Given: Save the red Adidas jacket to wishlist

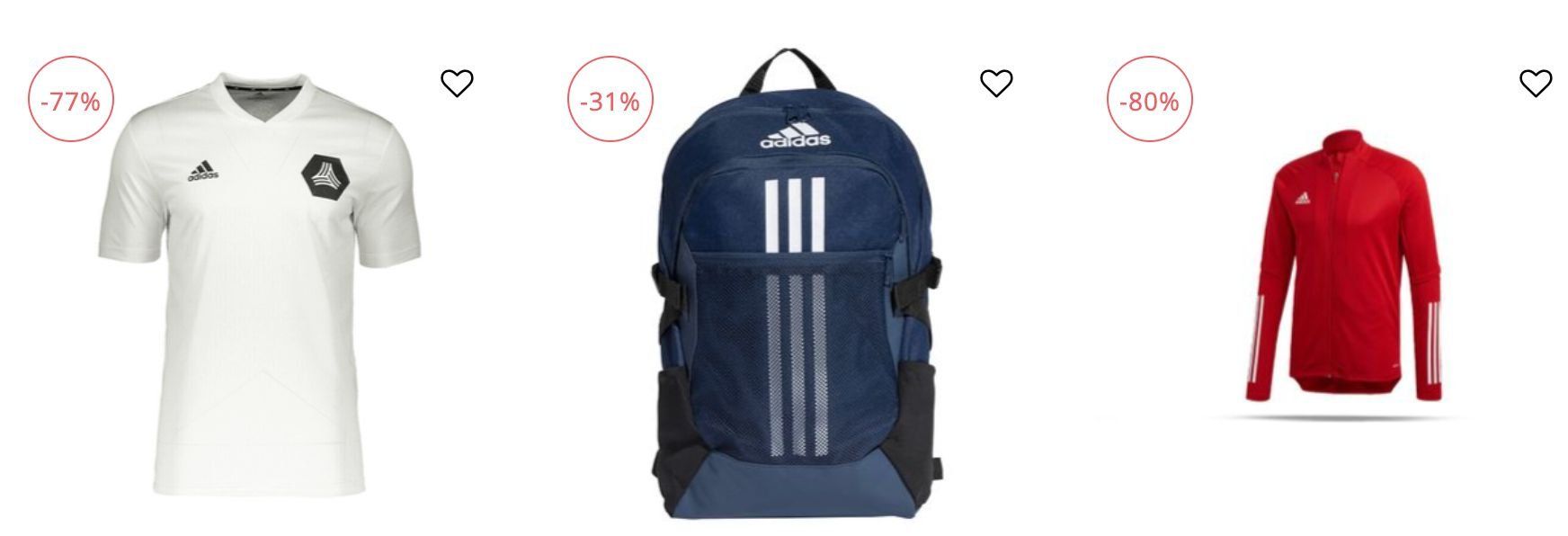Looking at the screenshot, I should click(1535, 83).
